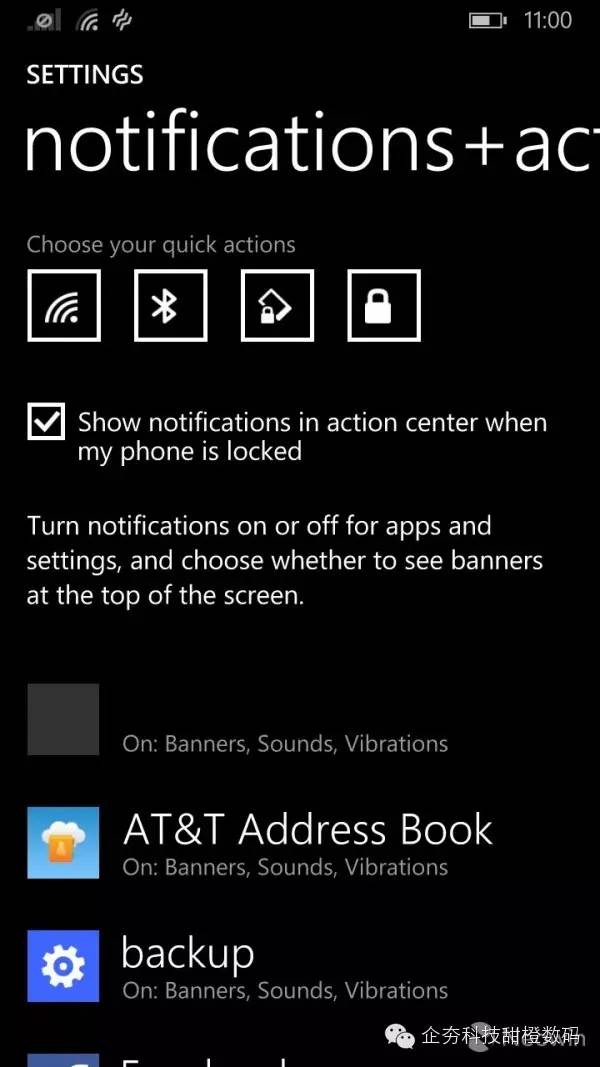Change the Bluetooth quick action tile
600x1067 pixels.
170,305
